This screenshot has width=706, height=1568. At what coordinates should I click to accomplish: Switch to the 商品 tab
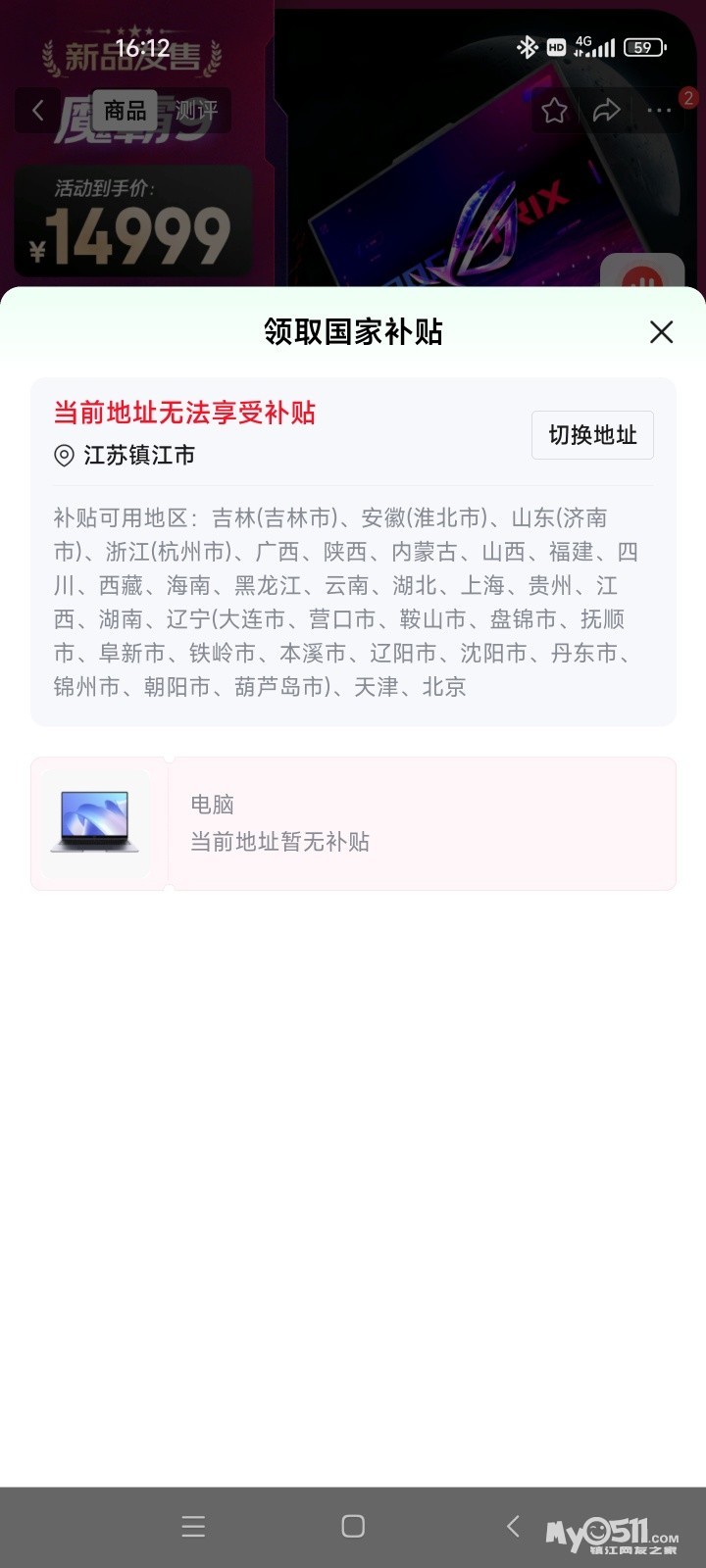(125, 111)
